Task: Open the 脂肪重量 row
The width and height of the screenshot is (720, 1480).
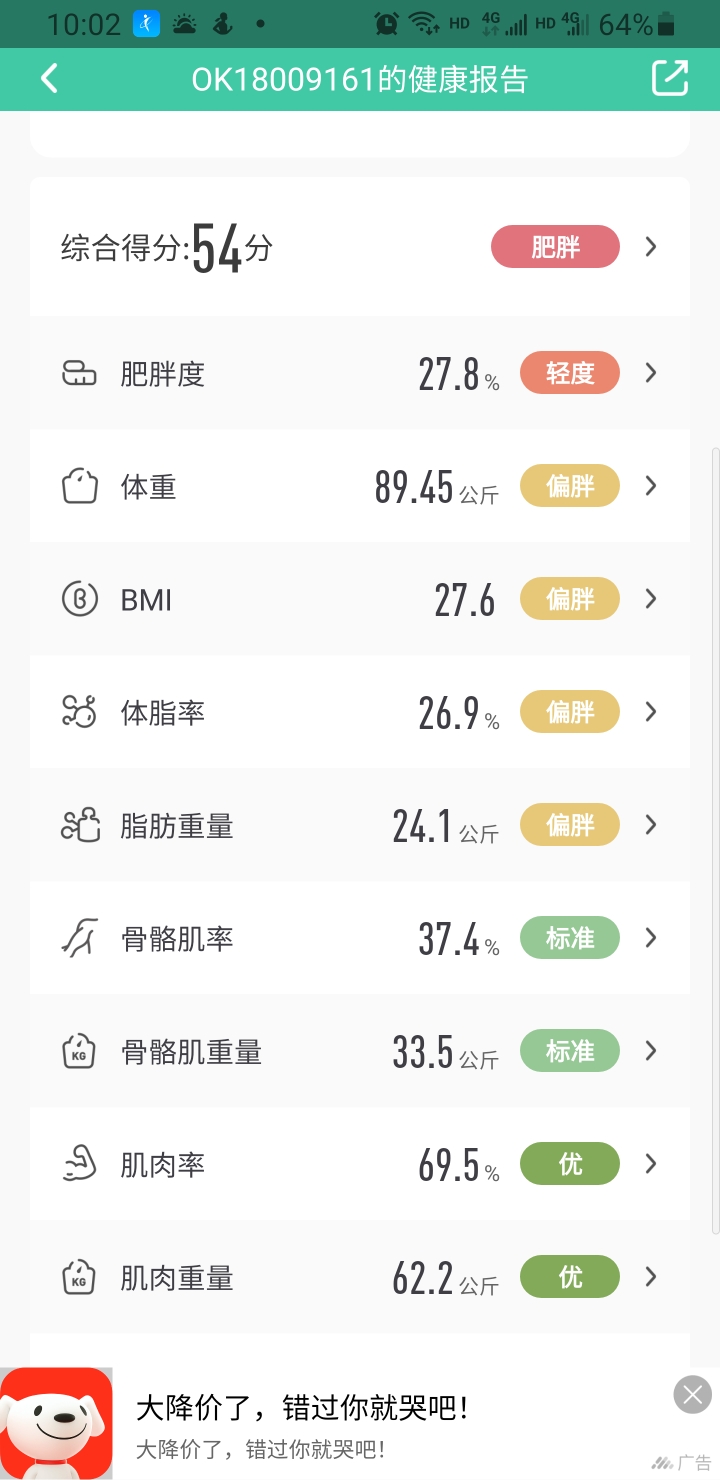Action: pyautogui.click(x=360, y=825)
